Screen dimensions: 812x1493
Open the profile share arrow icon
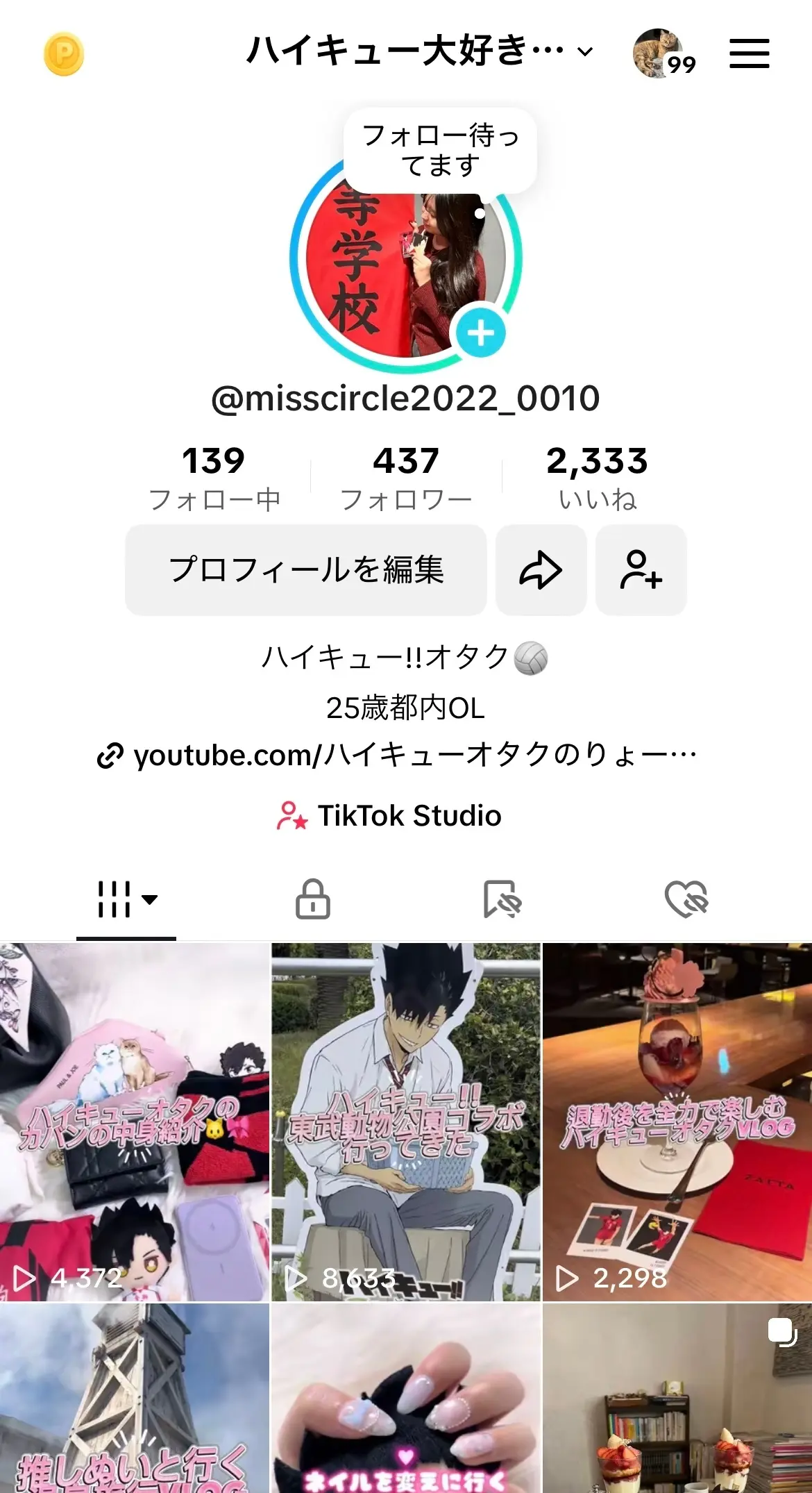click(541, 571)
